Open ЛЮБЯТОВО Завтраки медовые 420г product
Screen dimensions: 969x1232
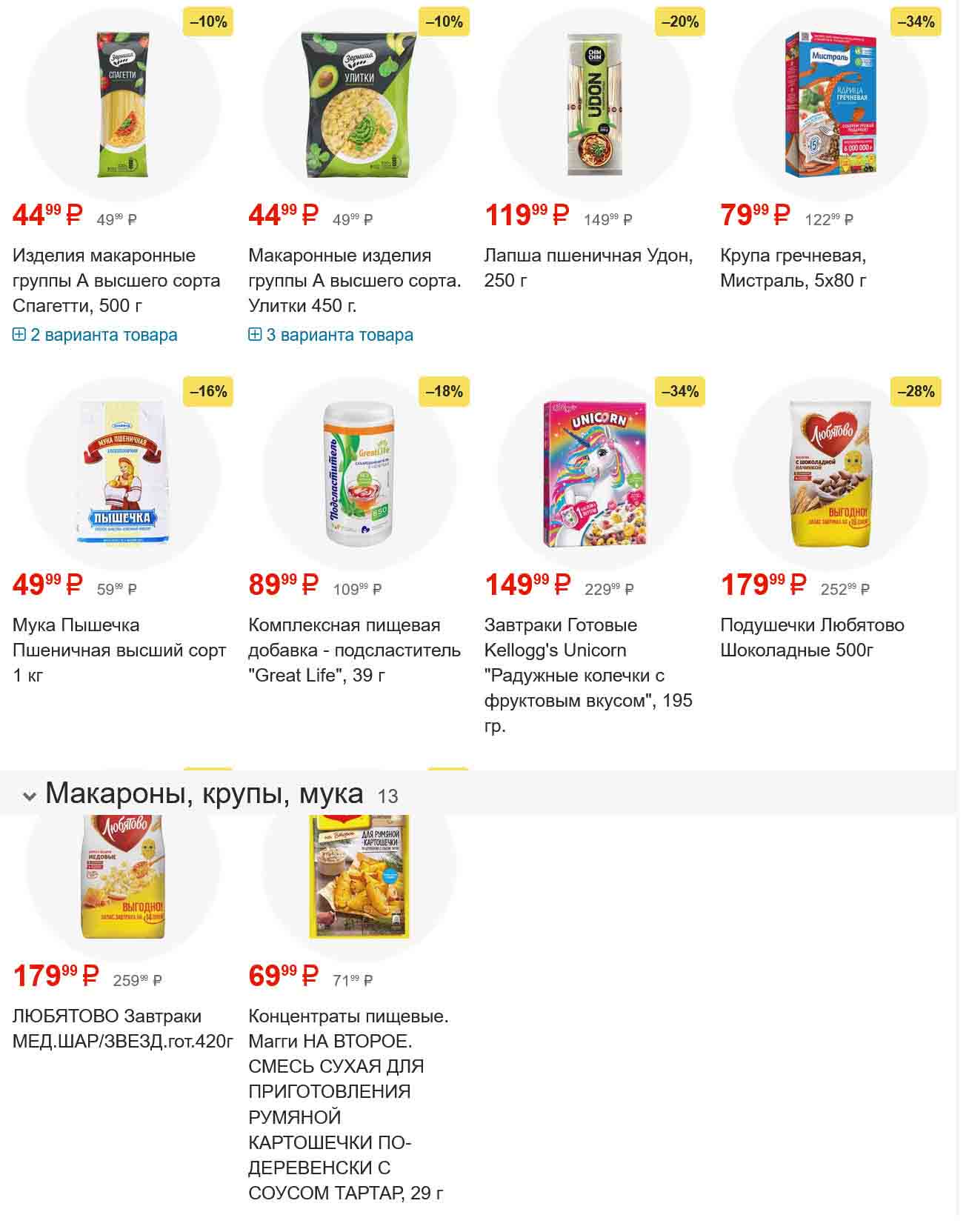(x=122, y=1028)
